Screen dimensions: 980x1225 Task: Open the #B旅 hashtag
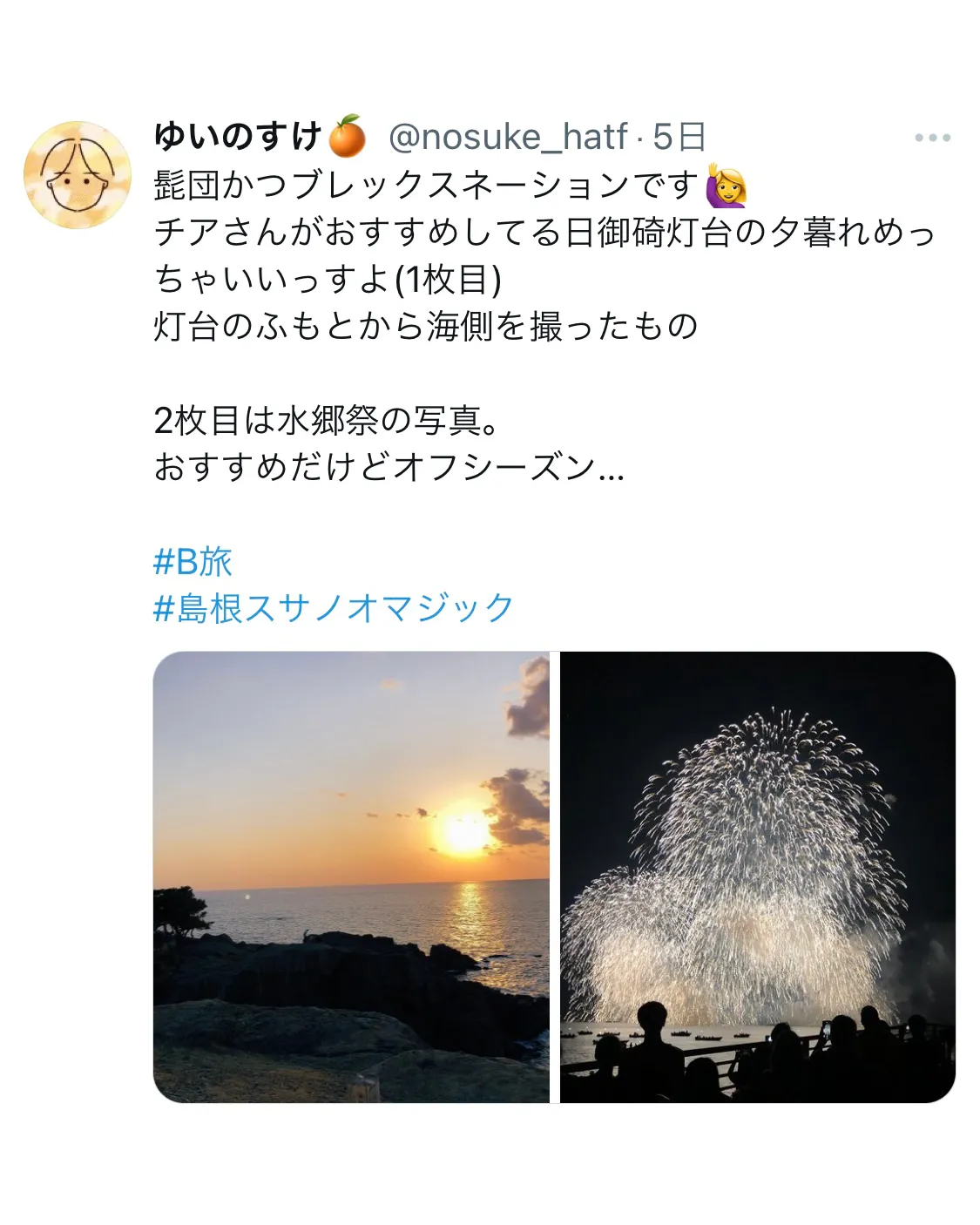click(193, 561)
